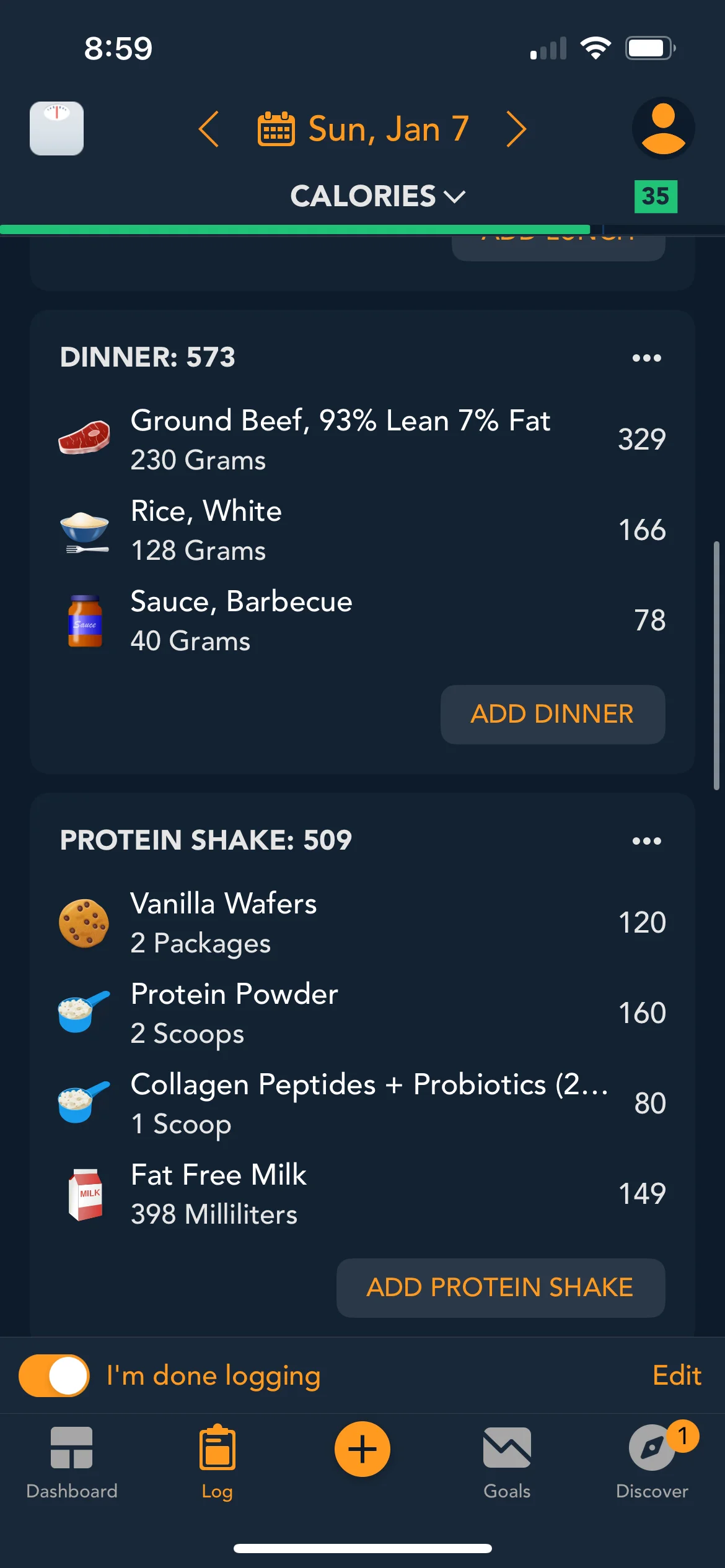Viewport: 725px width, 1568px height.
Task: Tap Edit to modify the log
Action: coord(676,1375)
